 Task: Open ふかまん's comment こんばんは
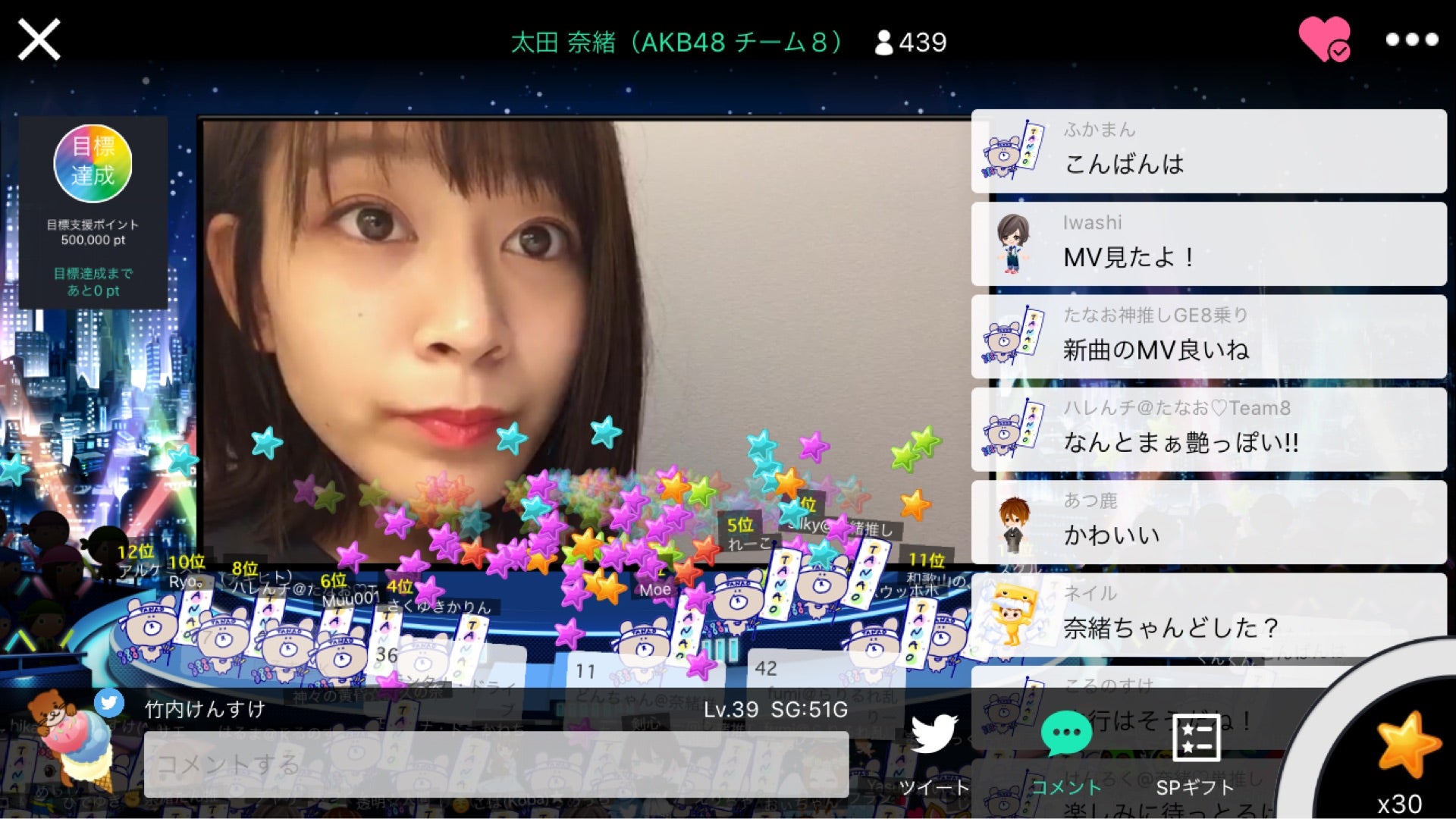[x=1209, y=152]
